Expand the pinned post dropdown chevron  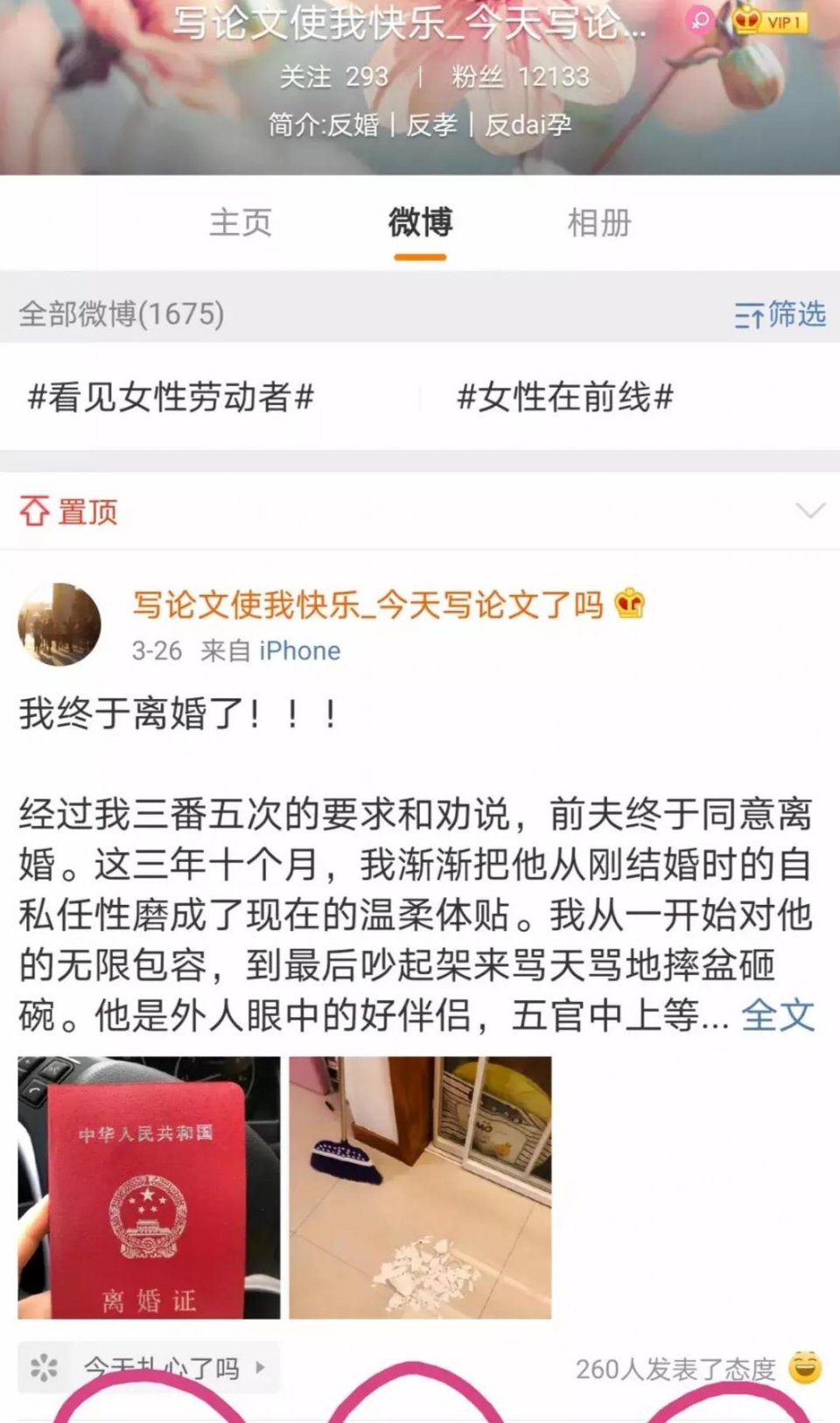coord(810,510)
